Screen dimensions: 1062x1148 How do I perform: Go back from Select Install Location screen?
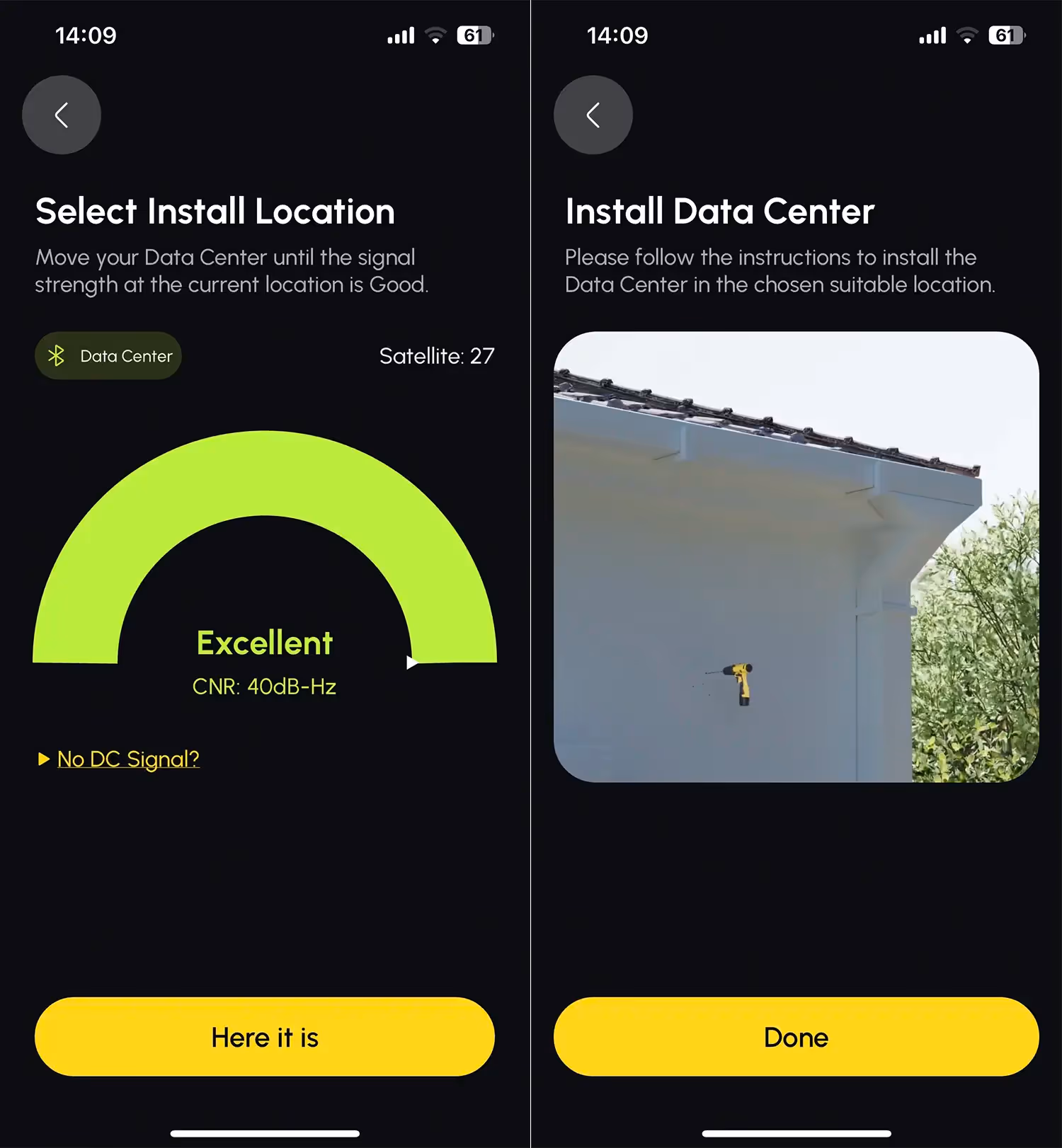pyautogui.click(x=62, y=115)
